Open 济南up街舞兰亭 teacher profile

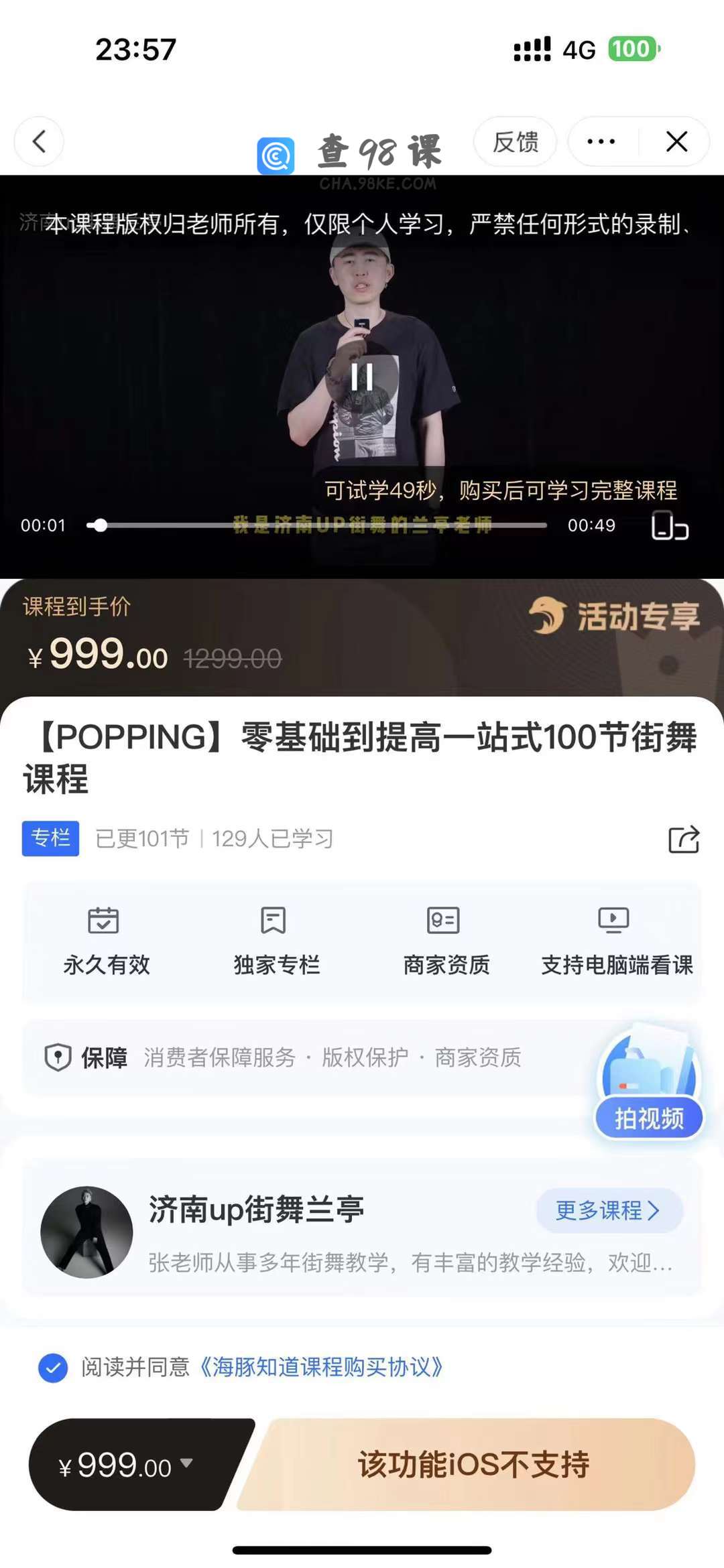click(256, 1210)
